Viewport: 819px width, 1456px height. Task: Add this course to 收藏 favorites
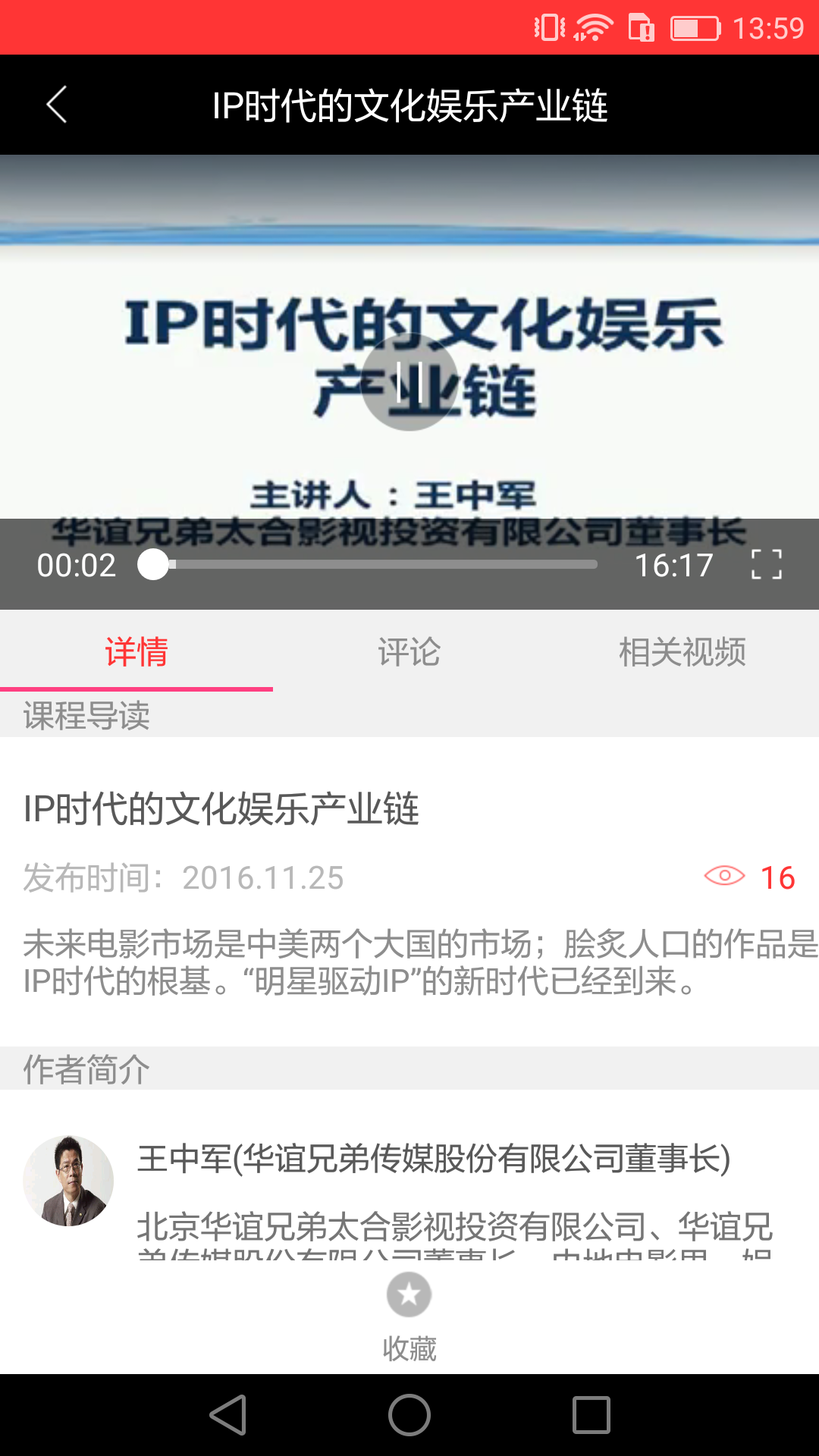coord(409,1318)
